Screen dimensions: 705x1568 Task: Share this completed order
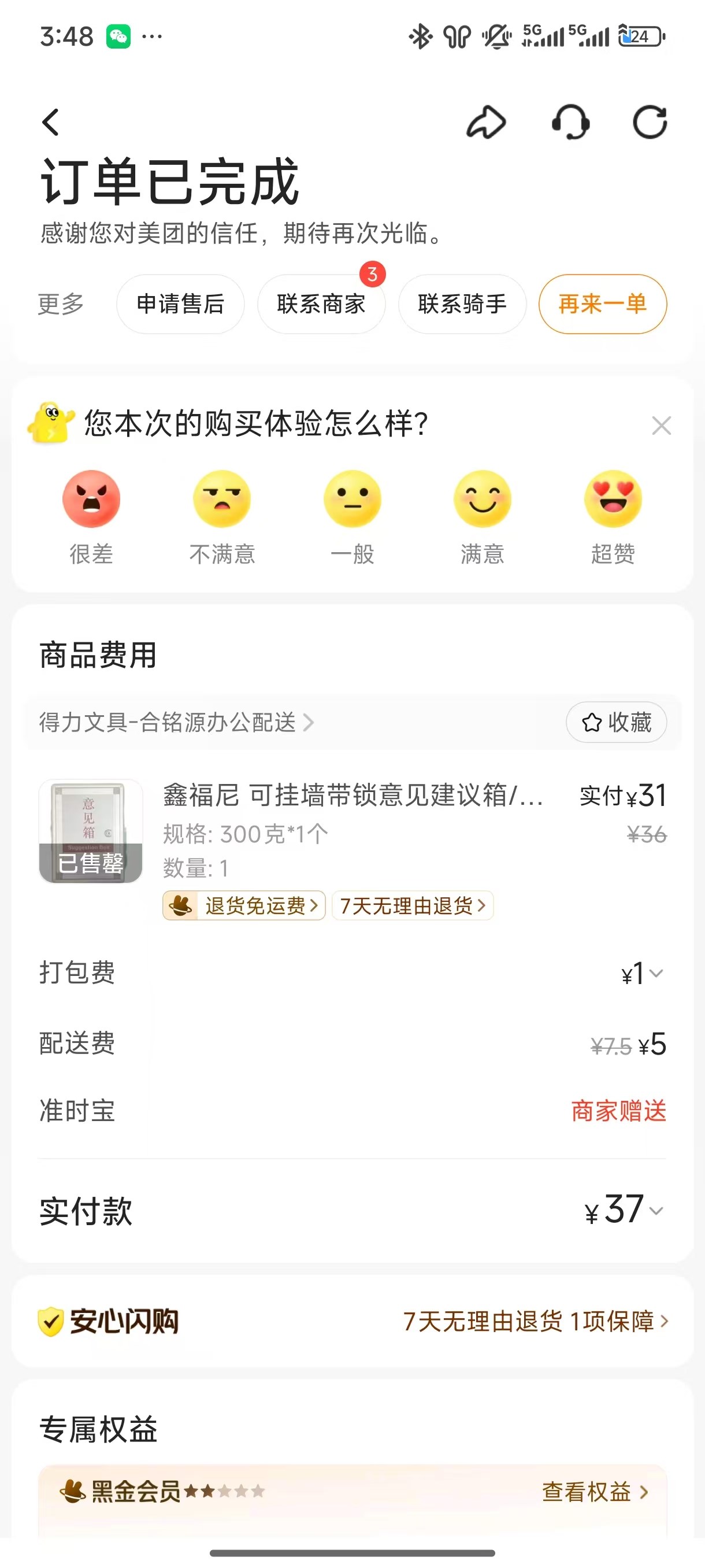point(485,123)
